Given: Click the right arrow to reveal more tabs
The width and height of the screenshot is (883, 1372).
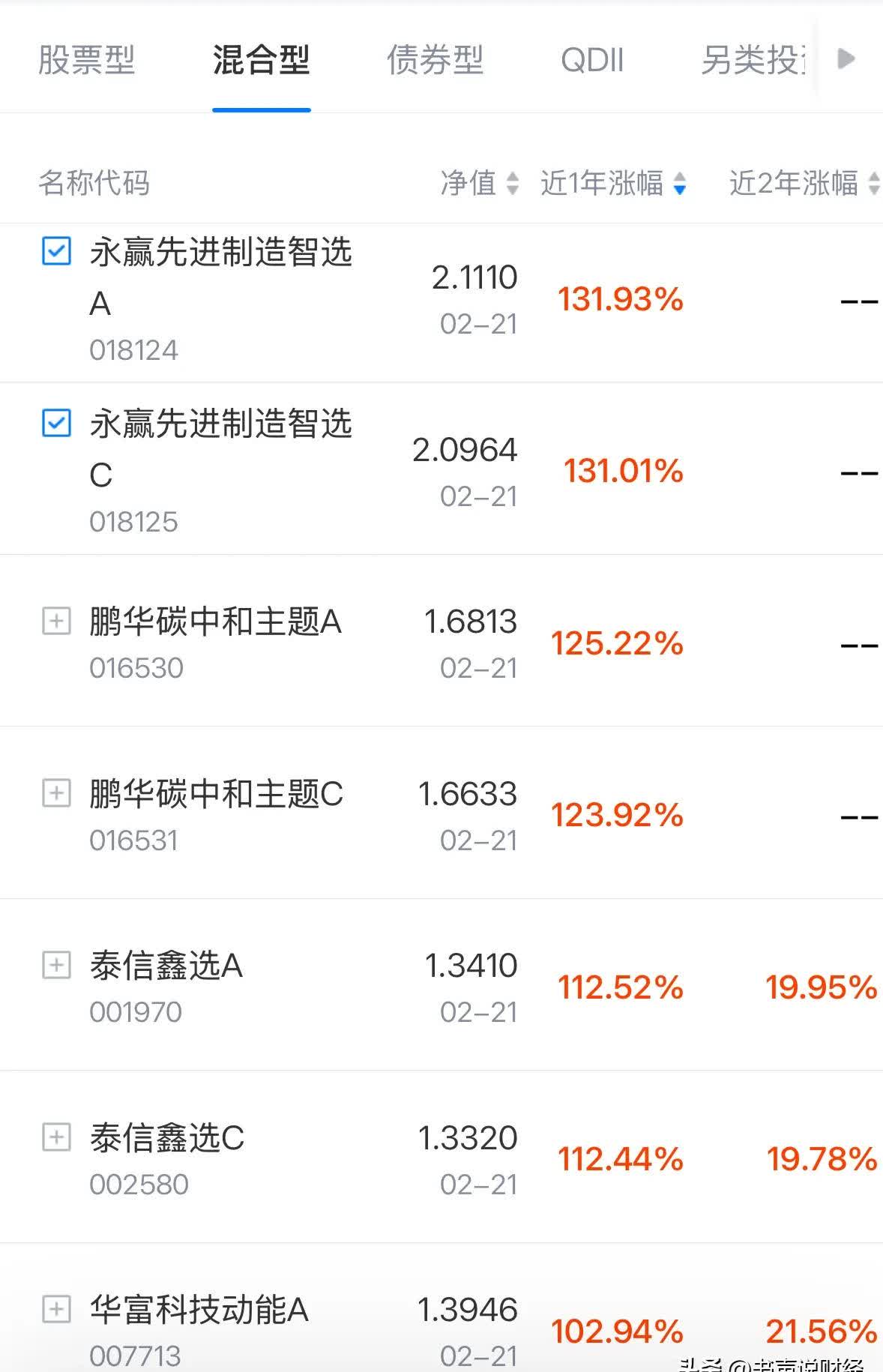Looking at the screenshot, I should point(846,59).
